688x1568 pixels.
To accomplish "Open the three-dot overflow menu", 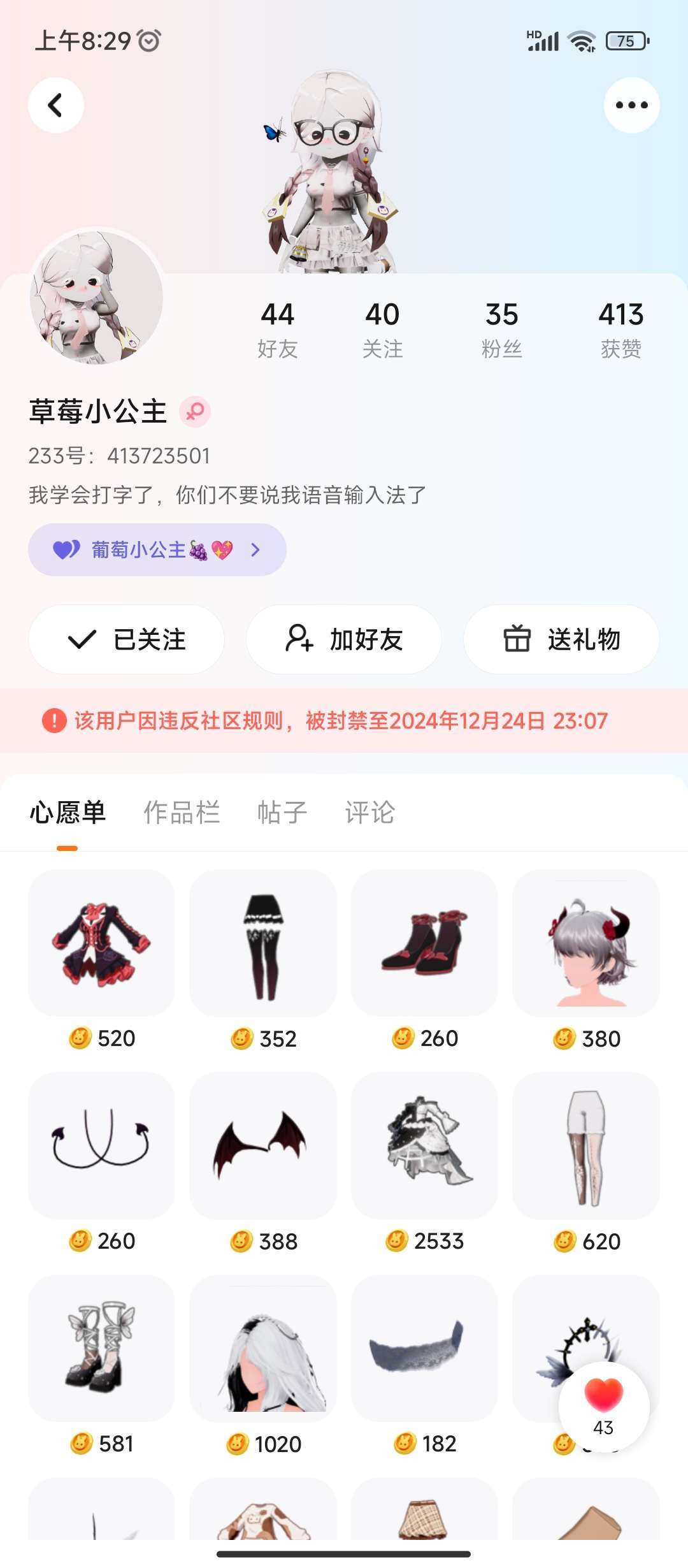I will pyautogui.click(x=631, y=105).
